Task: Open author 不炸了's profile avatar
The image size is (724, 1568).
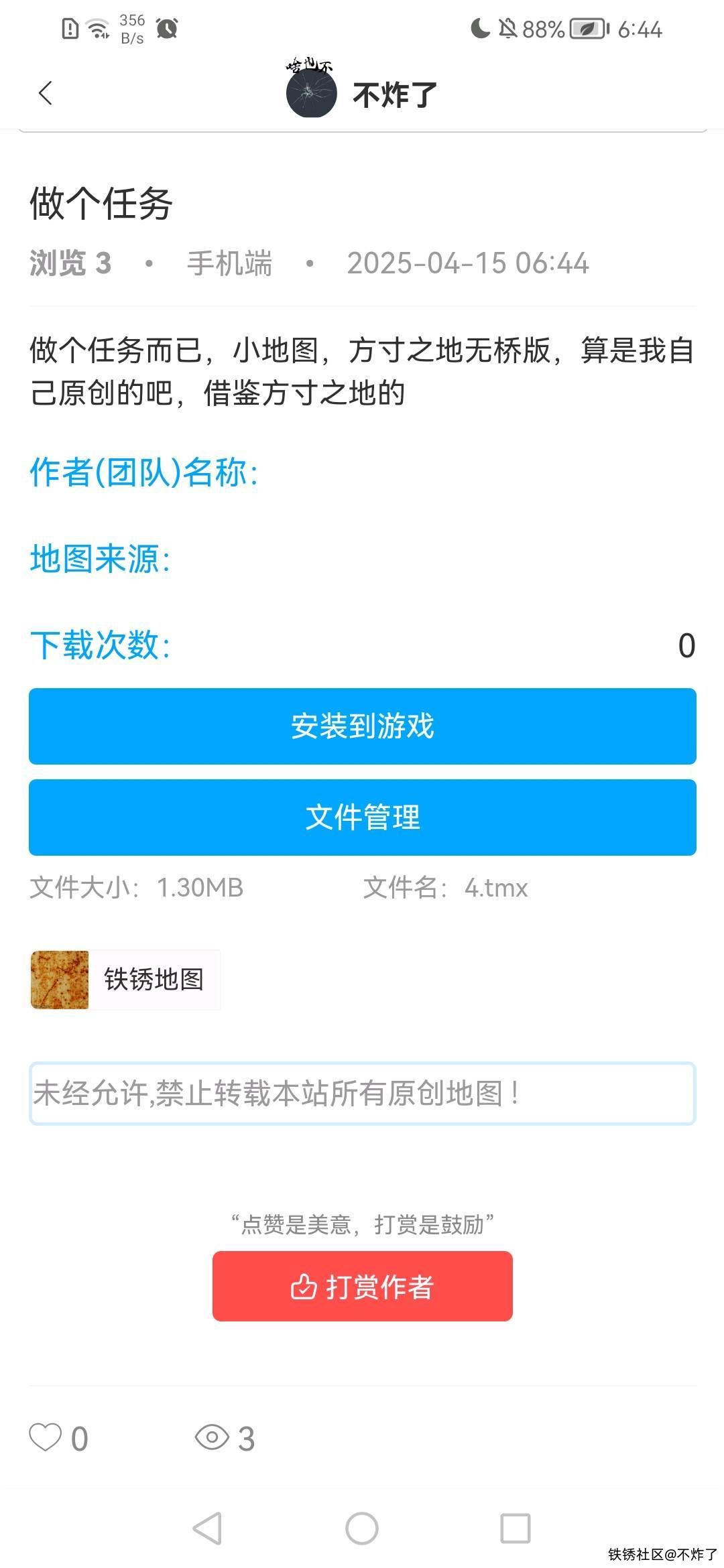Action: click(x=312, y=93)
